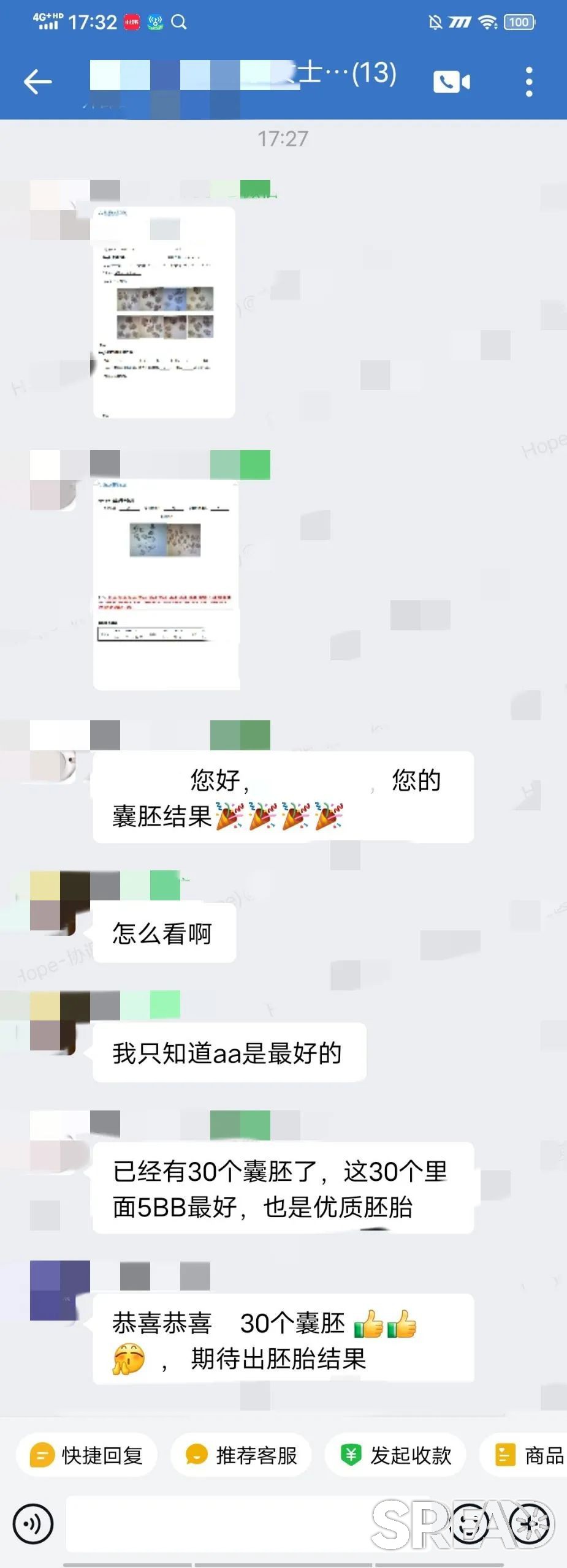Open the plus attachments menu

tap(531, 1524)
